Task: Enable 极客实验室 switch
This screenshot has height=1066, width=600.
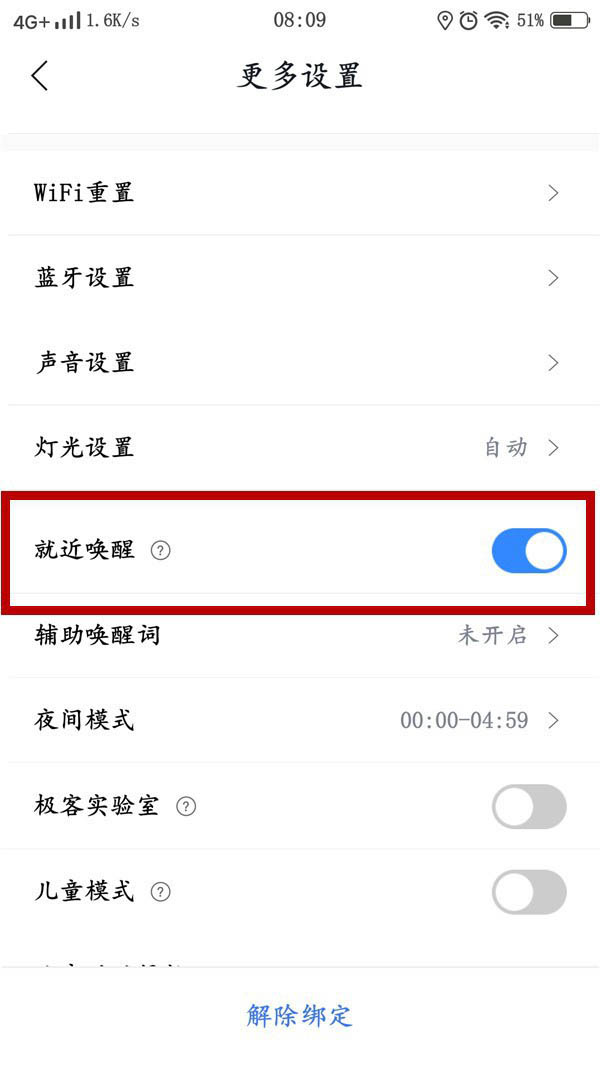Action: pos(529,806)
